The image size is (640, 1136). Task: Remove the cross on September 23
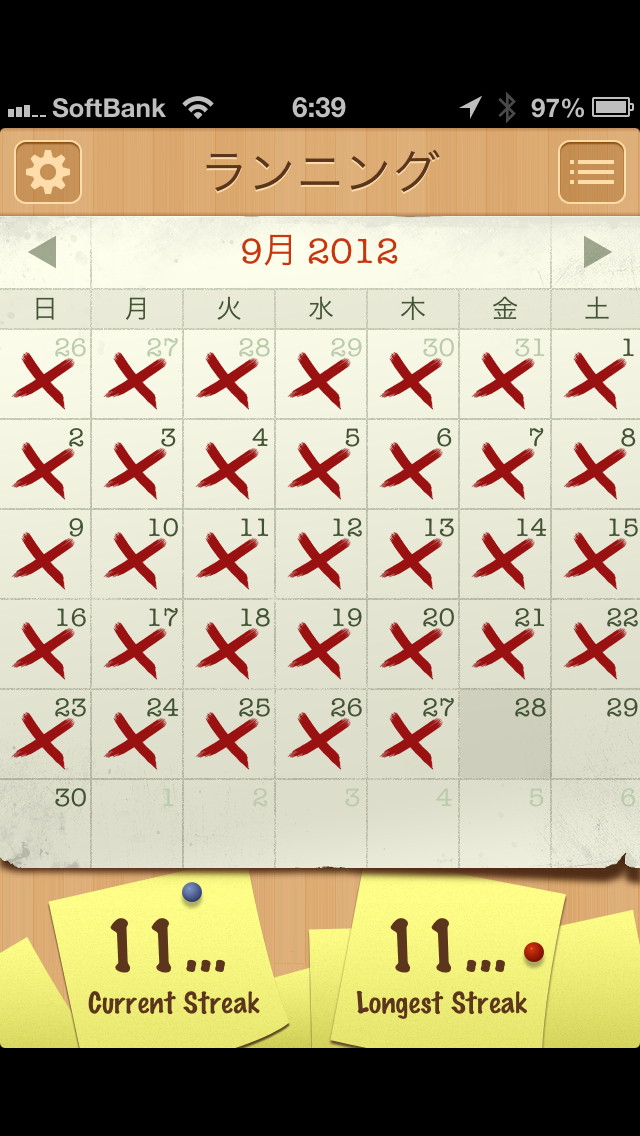45,734
